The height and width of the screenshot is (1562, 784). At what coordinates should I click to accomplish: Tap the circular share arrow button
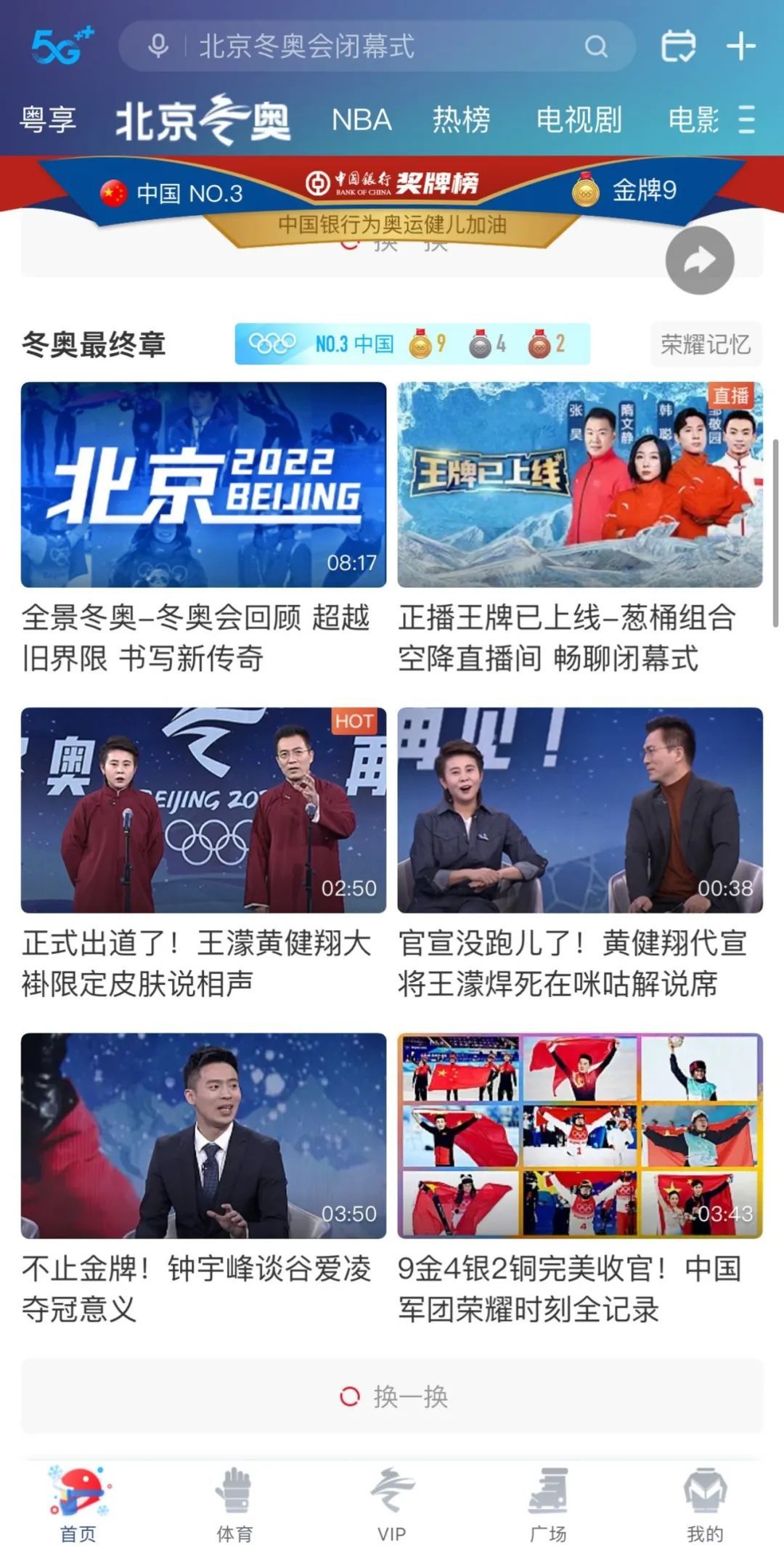coord(701,258)
